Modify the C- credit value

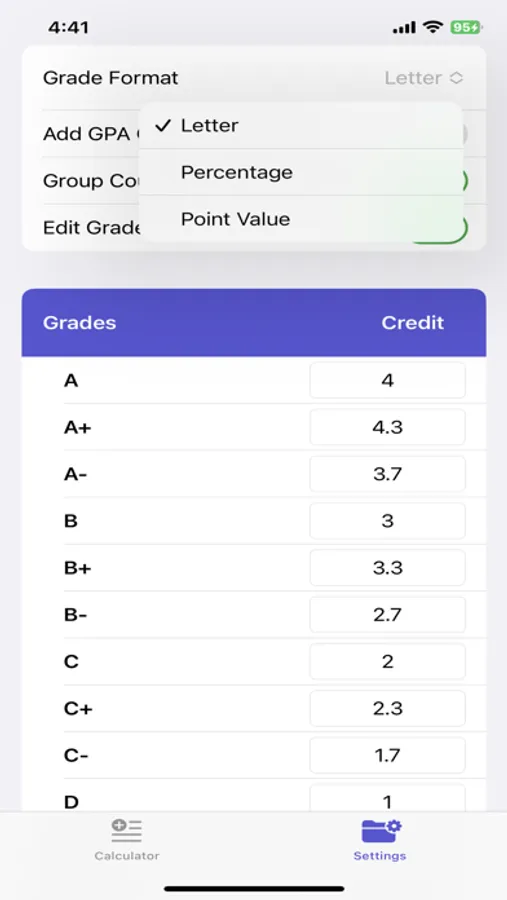tap(388, 755)
